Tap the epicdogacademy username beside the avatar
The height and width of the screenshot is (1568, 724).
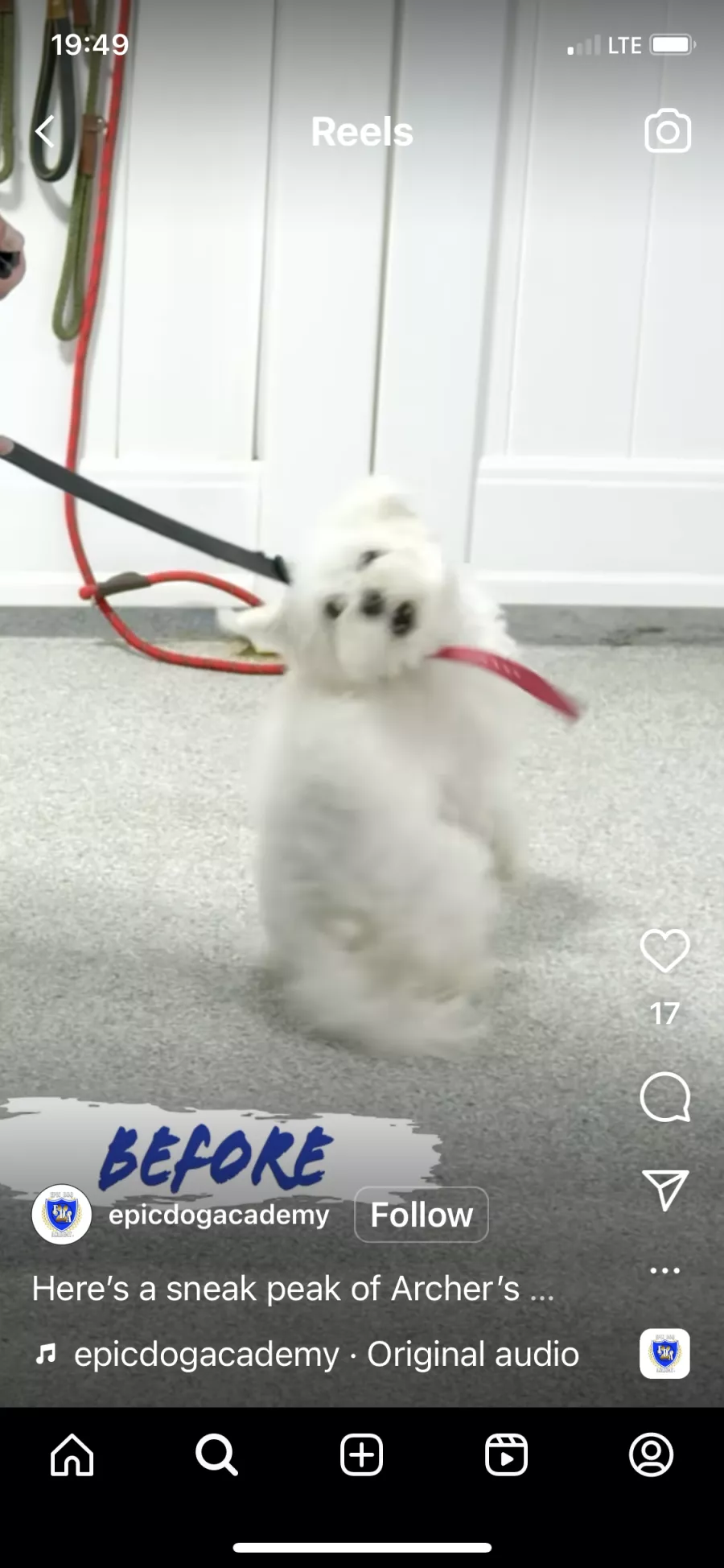[219, 1215]
